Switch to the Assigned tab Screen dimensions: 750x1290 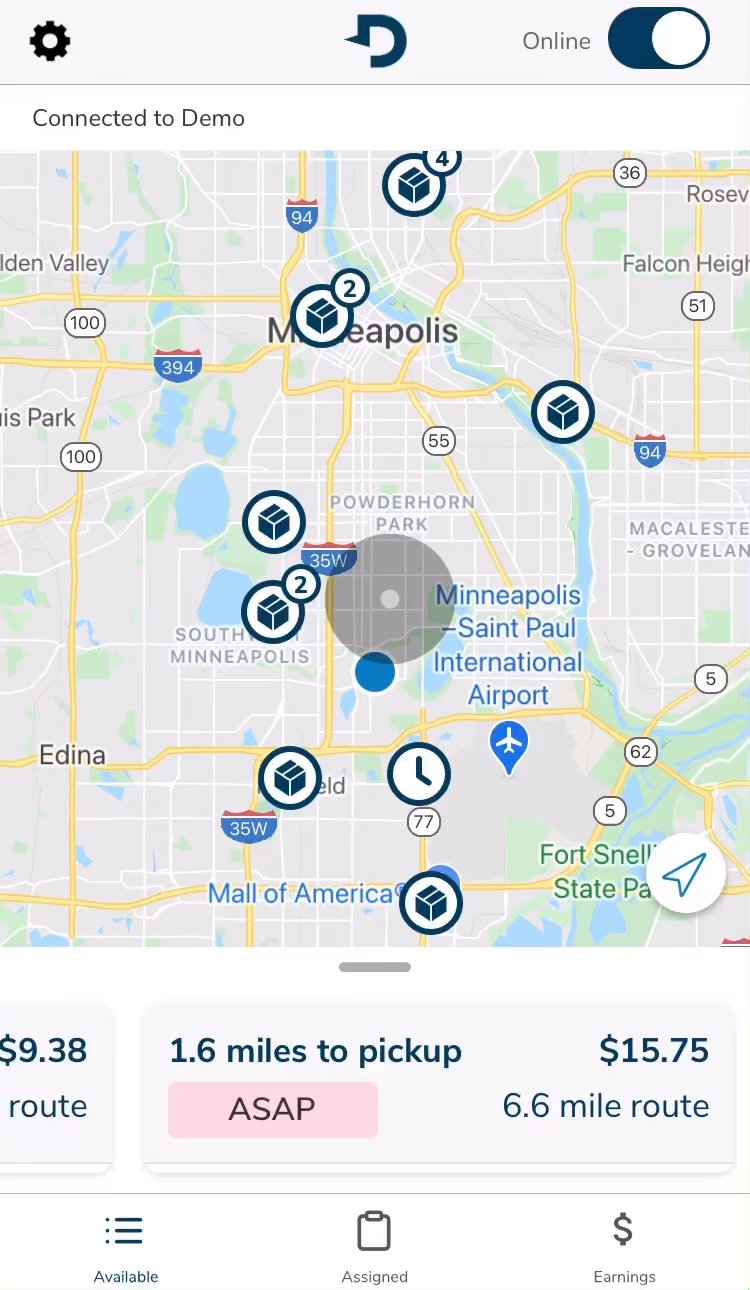click(374, 1246)
